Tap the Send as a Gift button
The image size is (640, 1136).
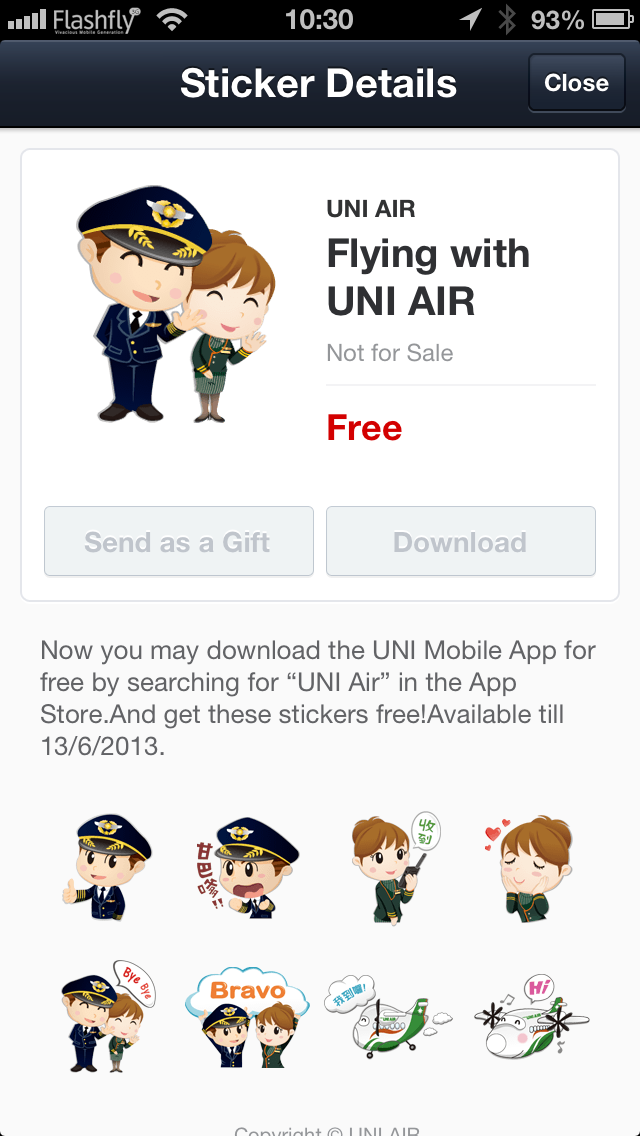[x=178, y=542]
